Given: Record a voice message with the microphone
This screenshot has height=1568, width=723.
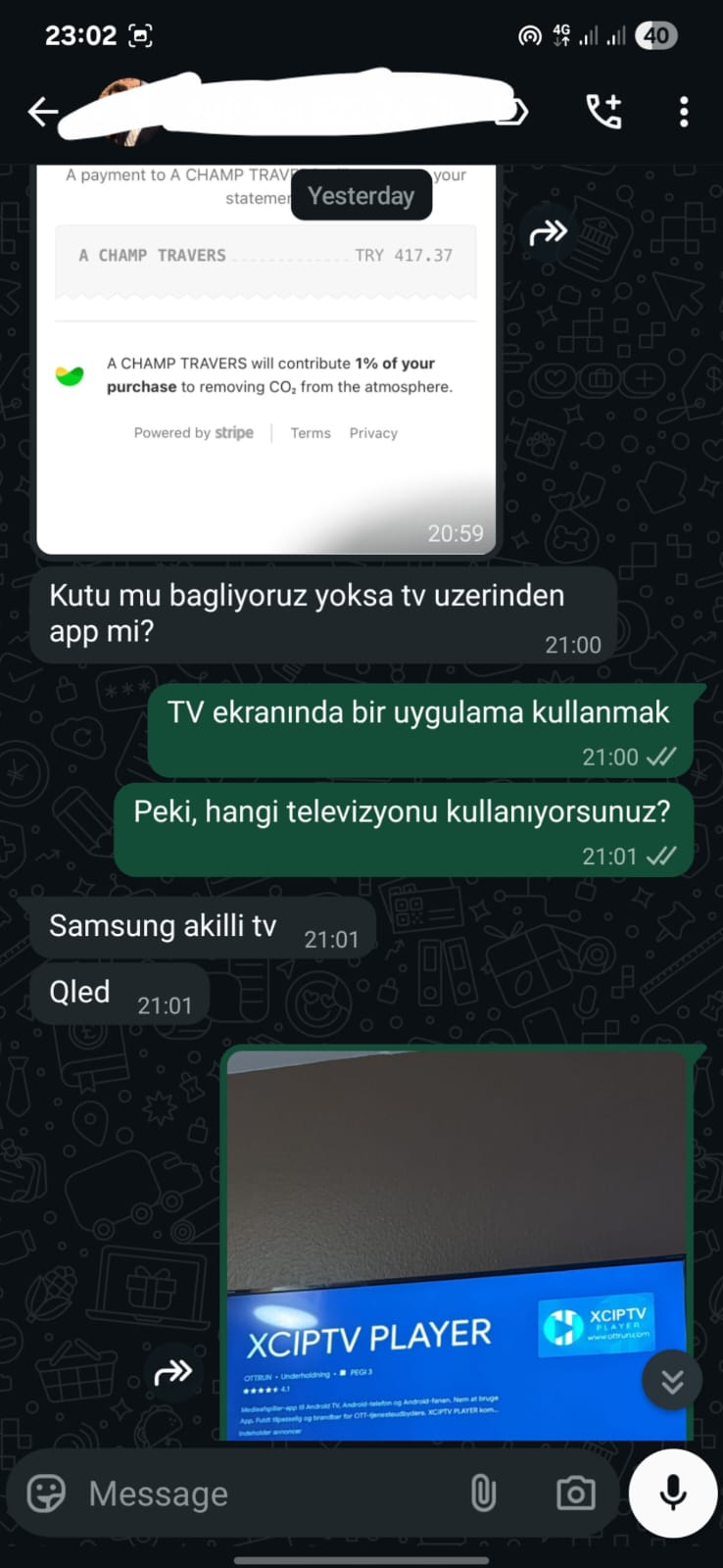Looking at the screenshot, I should tap(672, 1494).
